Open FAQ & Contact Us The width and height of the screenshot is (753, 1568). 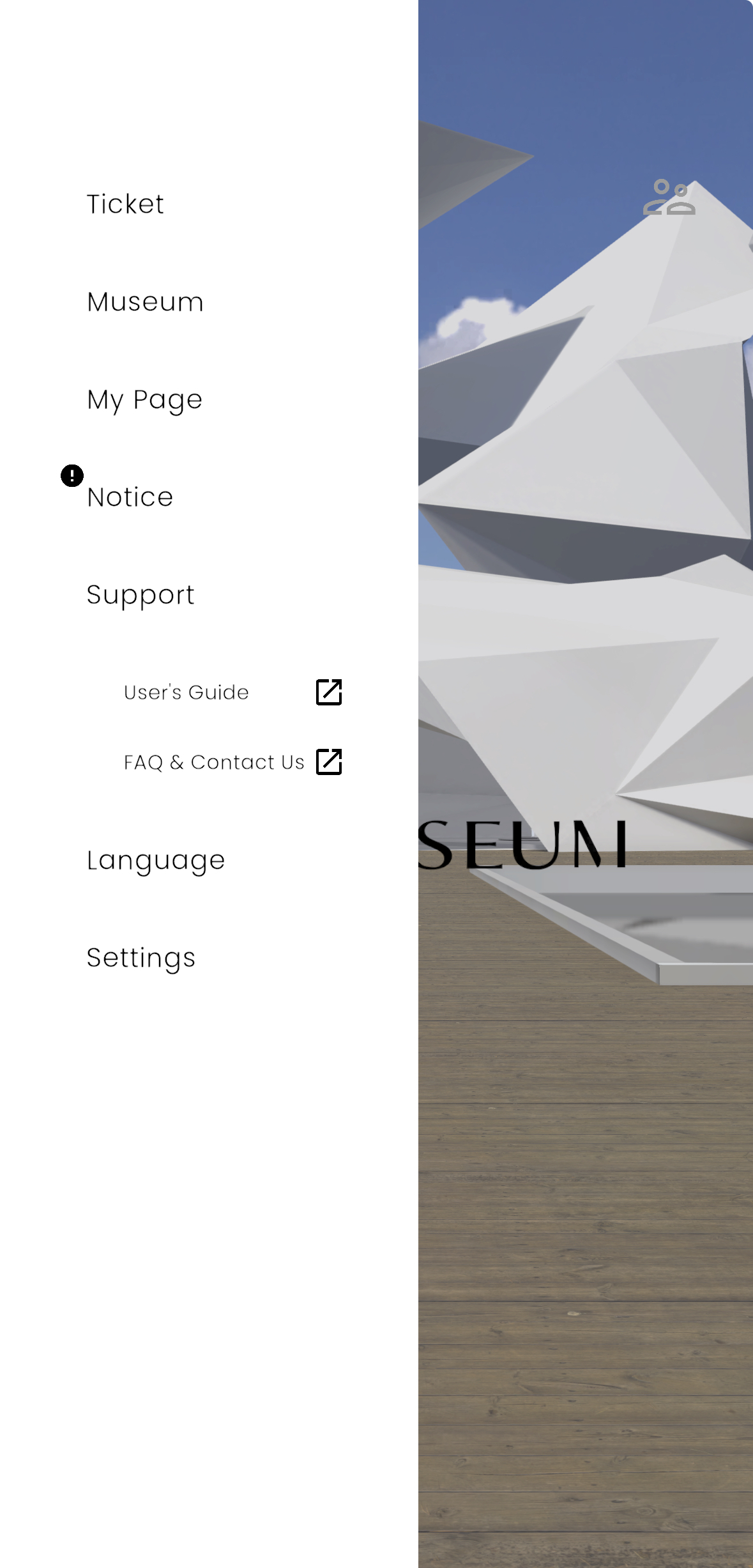[215, 762]
